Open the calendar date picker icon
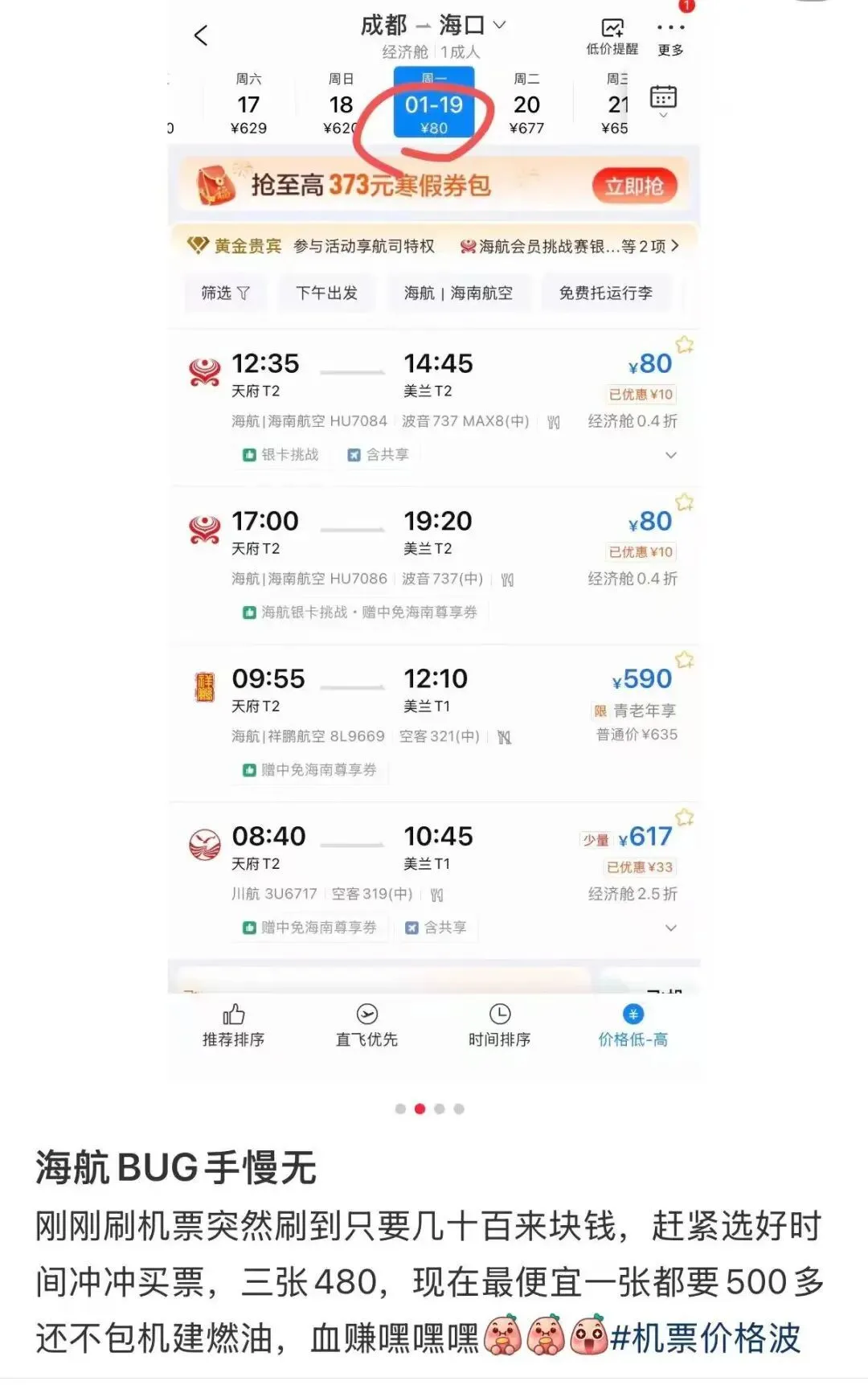 pyautogui.click(x=664, y=96)
